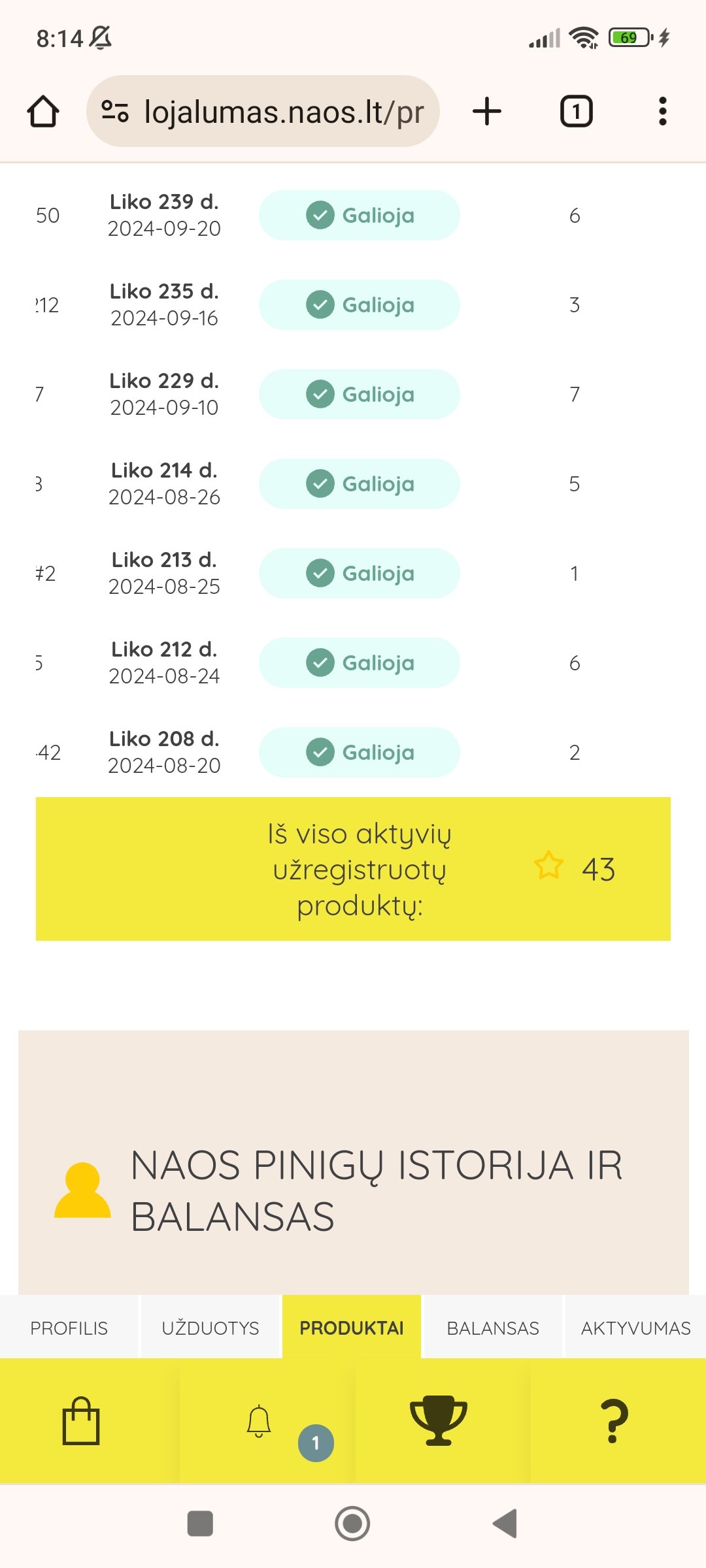This screenshot has width=706, height=1568.
Task: Open a new browser tab
Action: pyautogui.click(x=487, y=111)
